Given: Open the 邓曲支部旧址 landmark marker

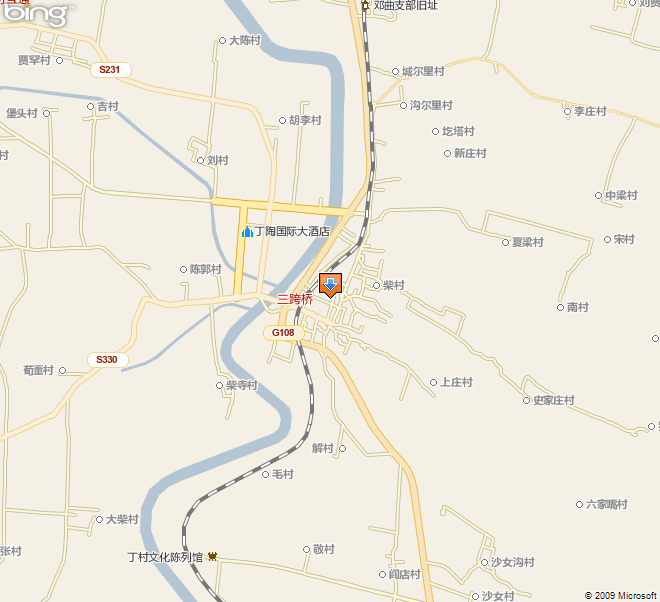Looking at the screenshot, I should 366,5.
